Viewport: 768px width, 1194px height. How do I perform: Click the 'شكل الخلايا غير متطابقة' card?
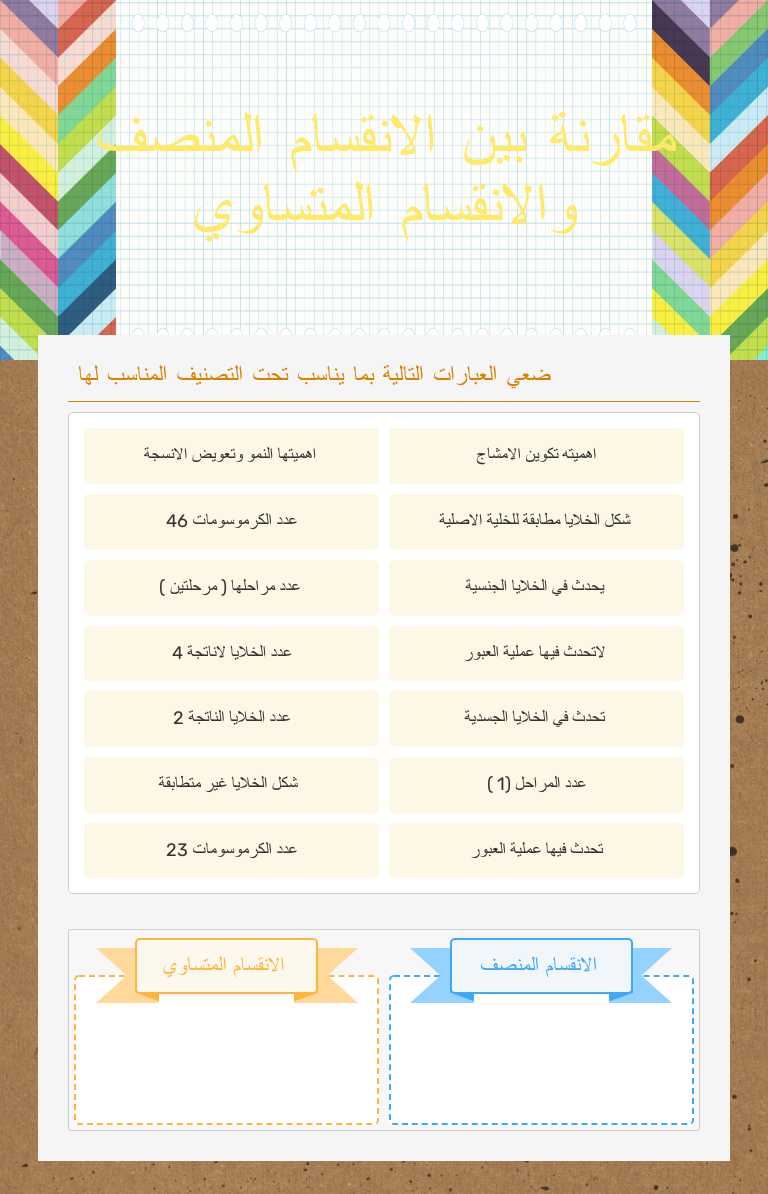(231, 783)
